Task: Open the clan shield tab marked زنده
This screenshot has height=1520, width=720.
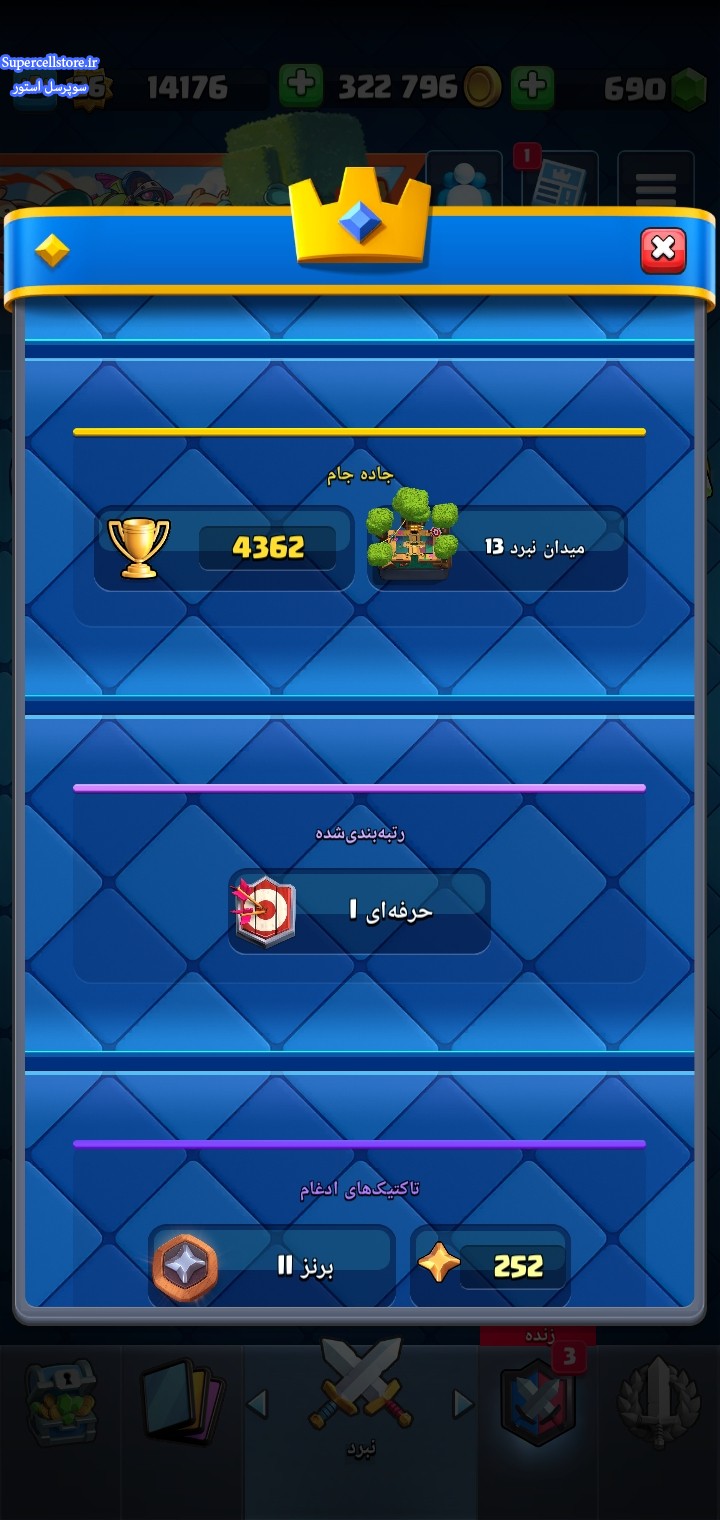Action: [x=538, y=1398]
